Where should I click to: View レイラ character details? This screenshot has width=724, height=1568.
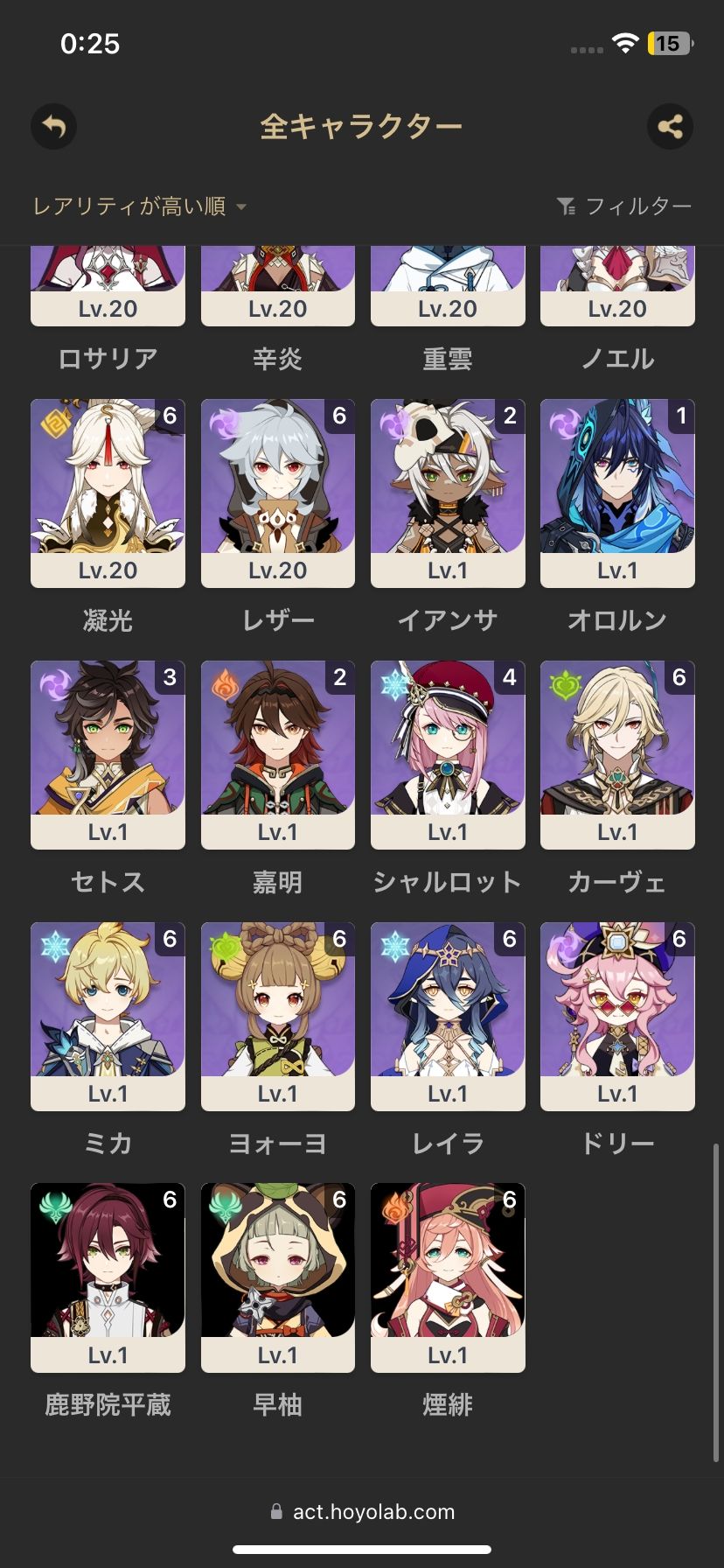(448, 1016)
